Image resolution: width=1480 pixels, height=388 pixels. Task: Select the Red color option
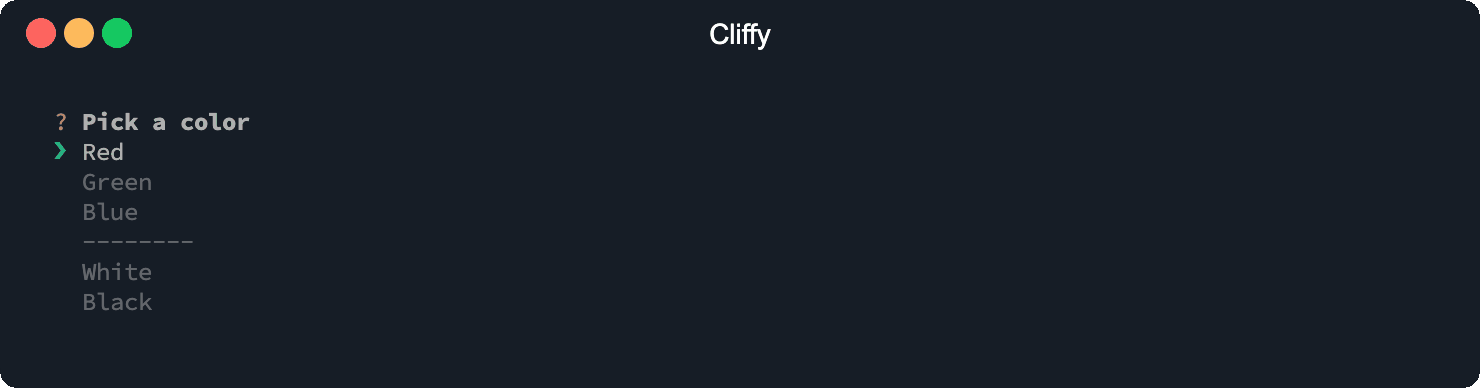103,152
